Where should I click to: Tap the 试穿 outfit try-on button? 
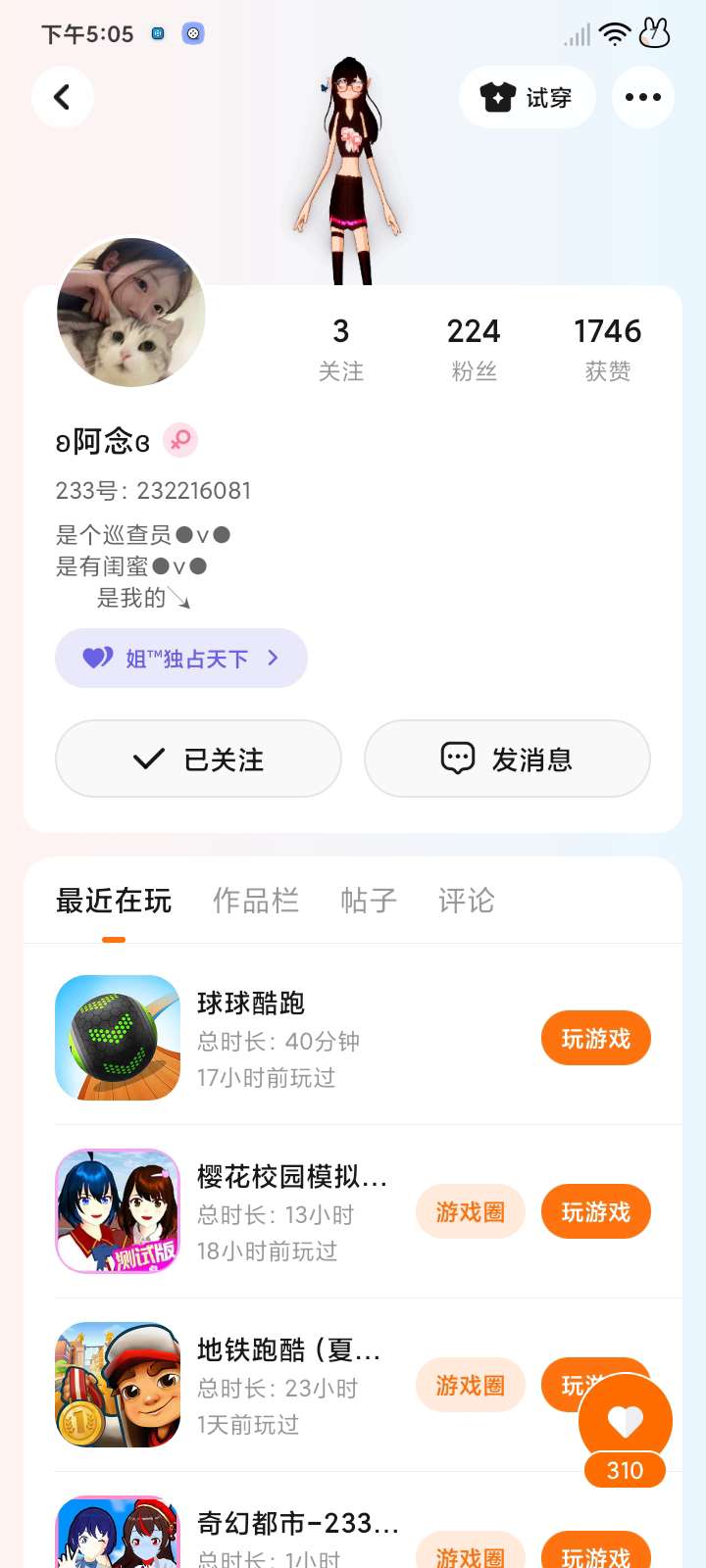[527, 97]
